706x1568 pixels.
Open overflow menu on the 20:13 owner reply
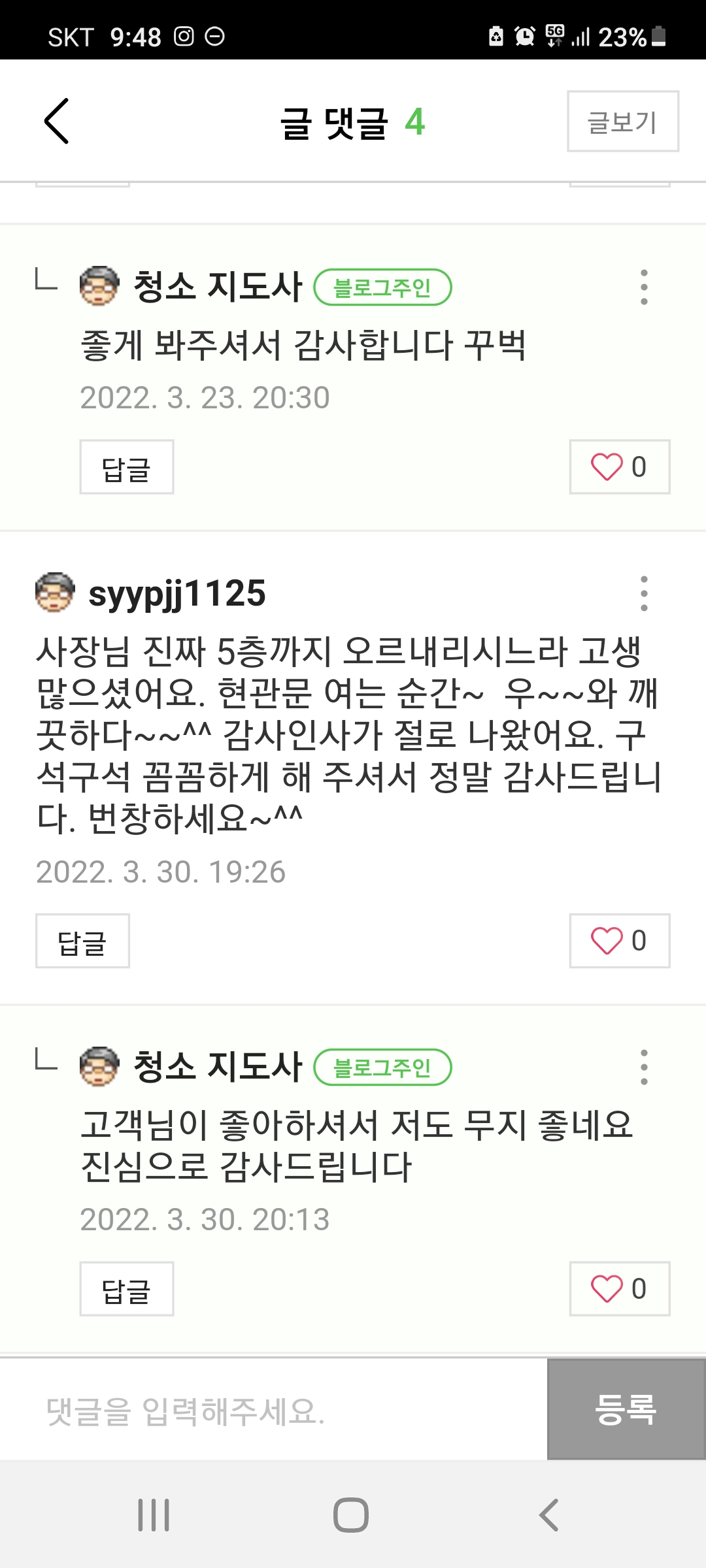pyautogui.click(x=644, y=1068)
